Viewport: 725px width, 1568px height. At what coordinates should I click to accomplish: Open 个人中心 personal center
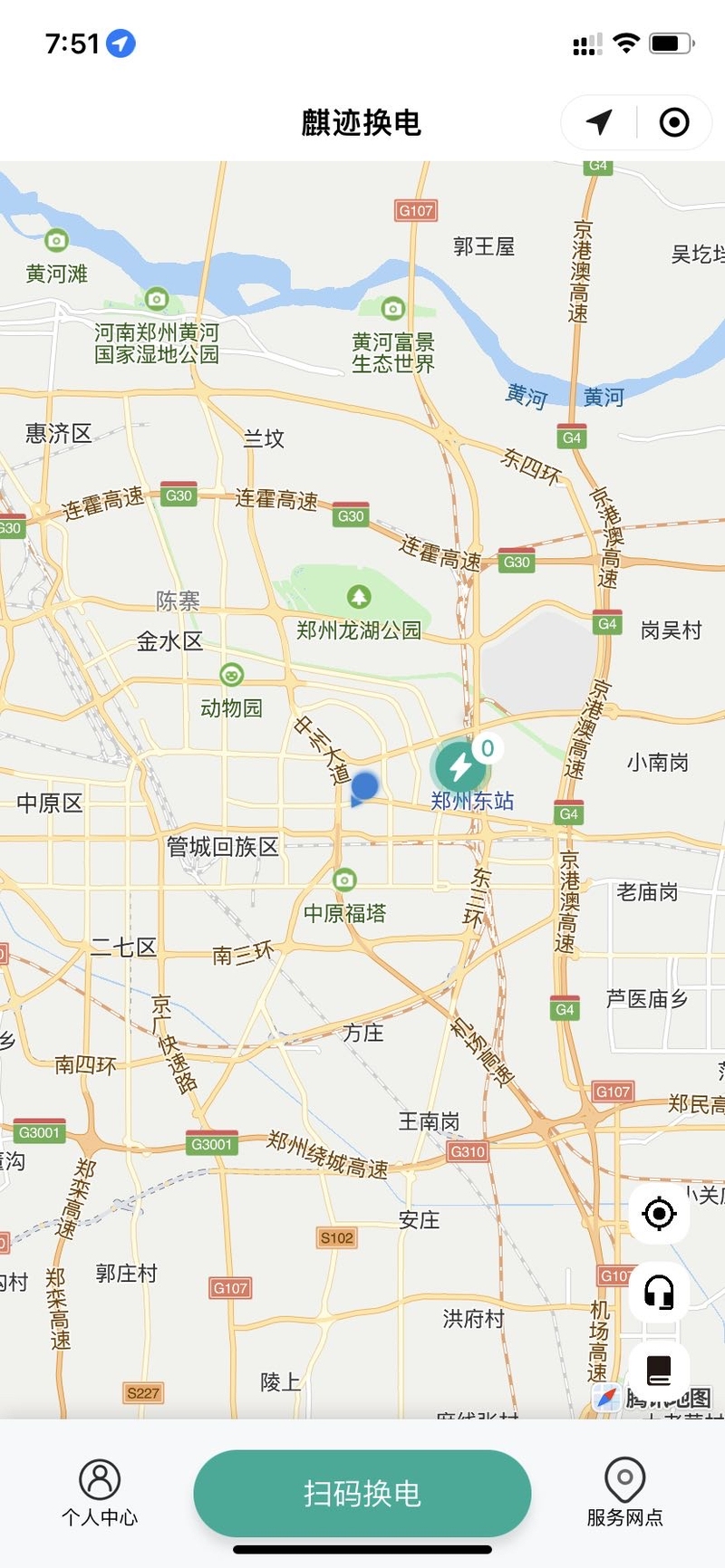[x=100, y=1492]
